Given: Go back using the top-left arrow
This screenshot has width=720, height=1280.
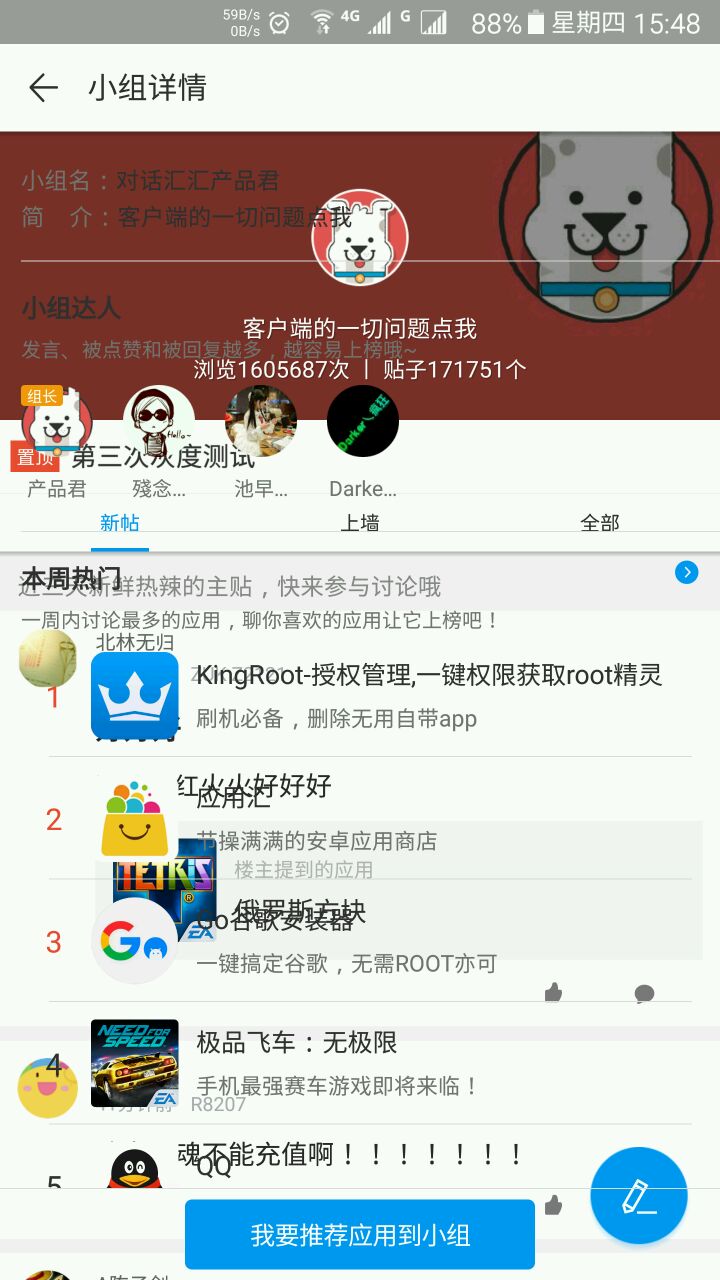Looking at the screenshot, I should [43, 88].
